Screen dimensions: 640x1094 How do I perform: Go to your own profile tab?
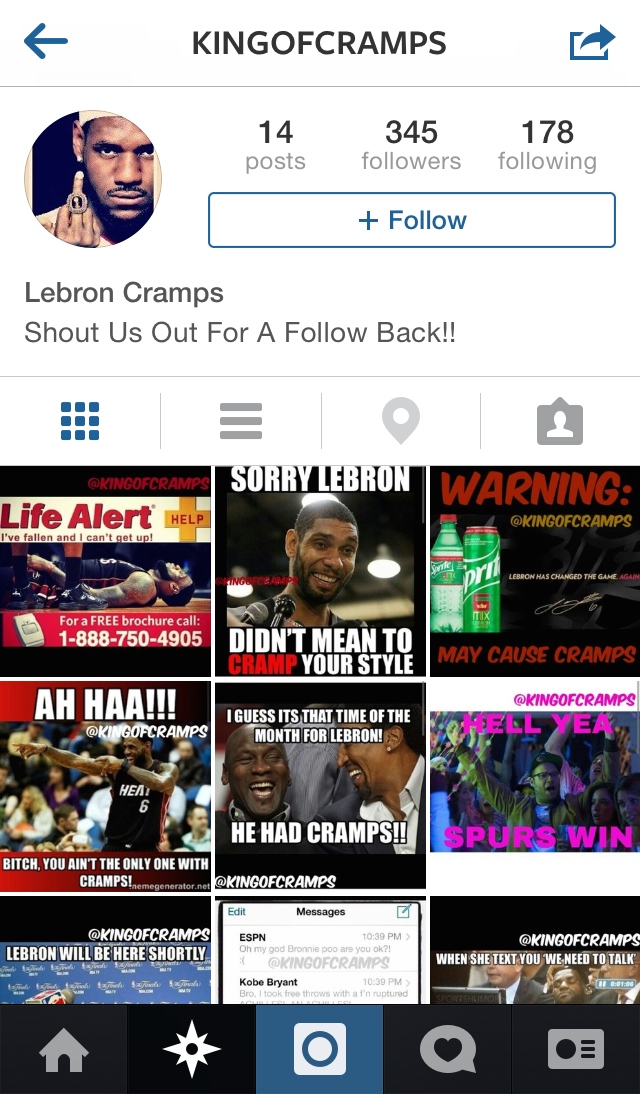coord(576,1050)
